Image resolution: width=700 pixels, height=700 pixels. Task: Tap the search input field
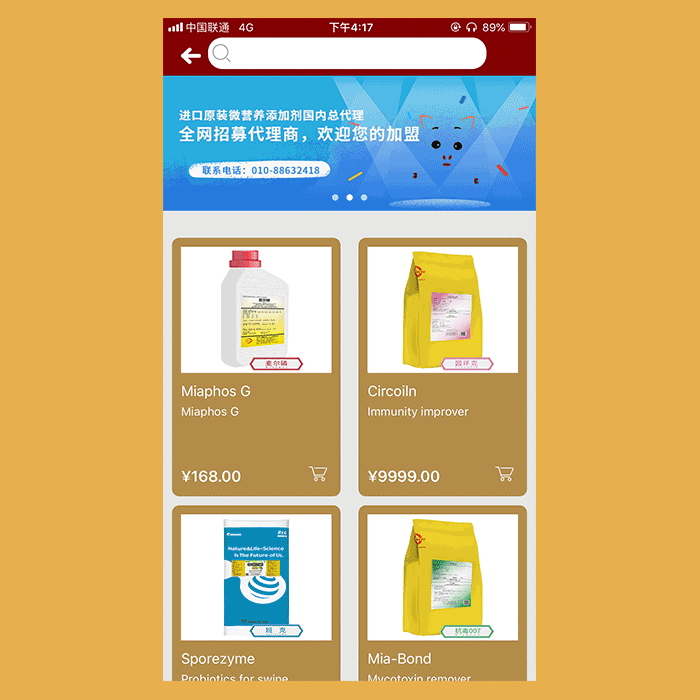tap(350, 54)
